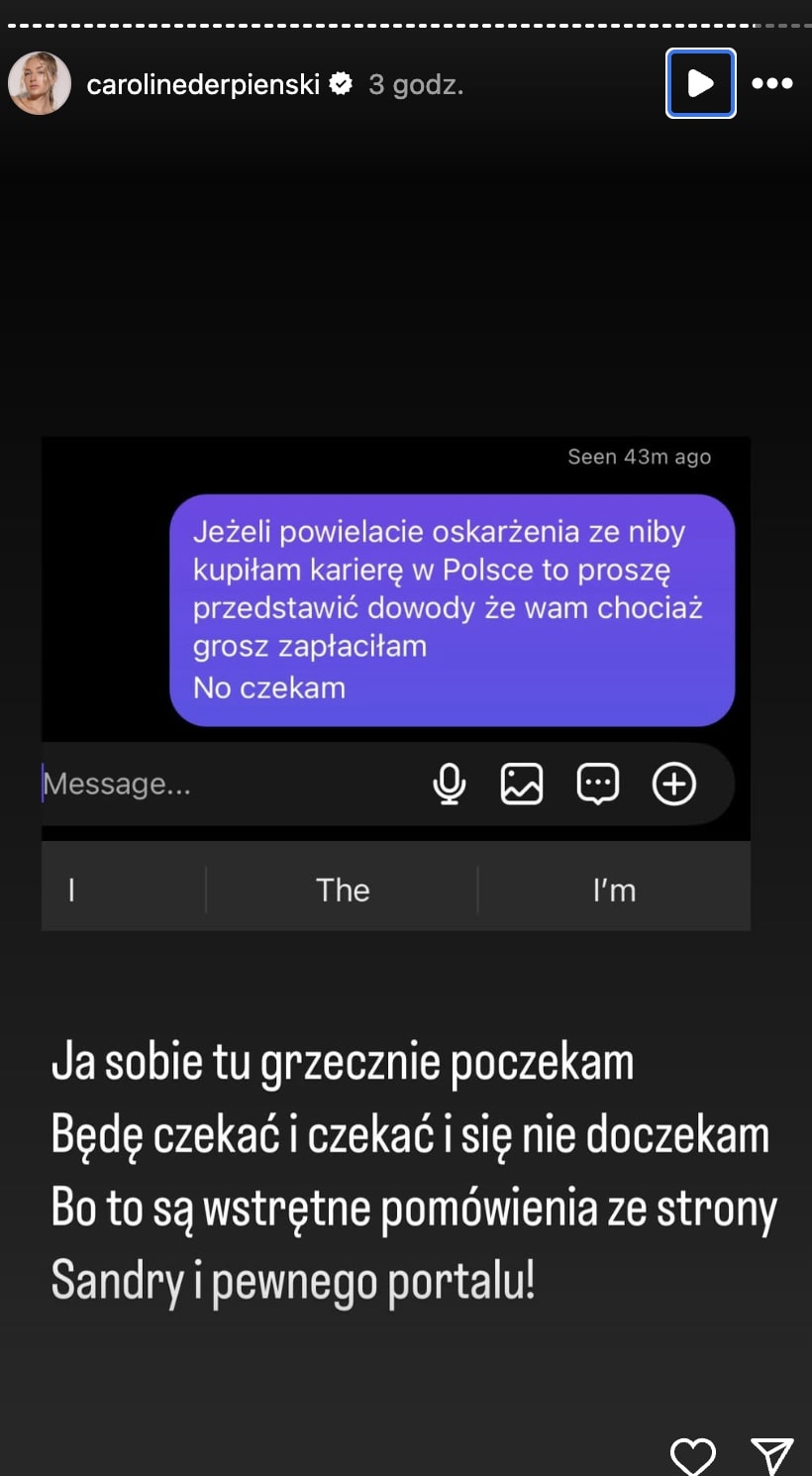Share this story via the paper plane icon

click(x=771, y=1454)
